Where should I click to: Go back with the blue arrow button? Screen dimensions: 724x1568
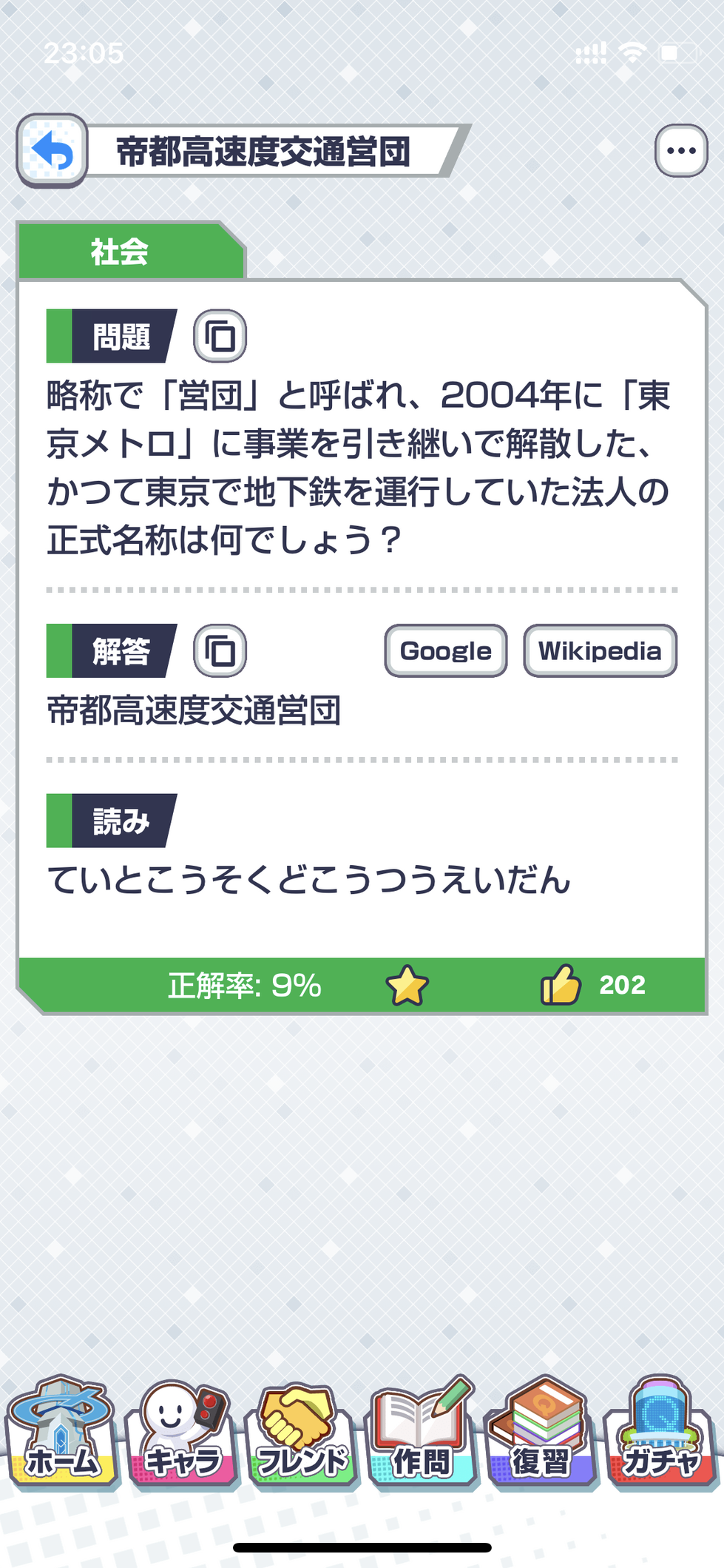coord(52,150)
